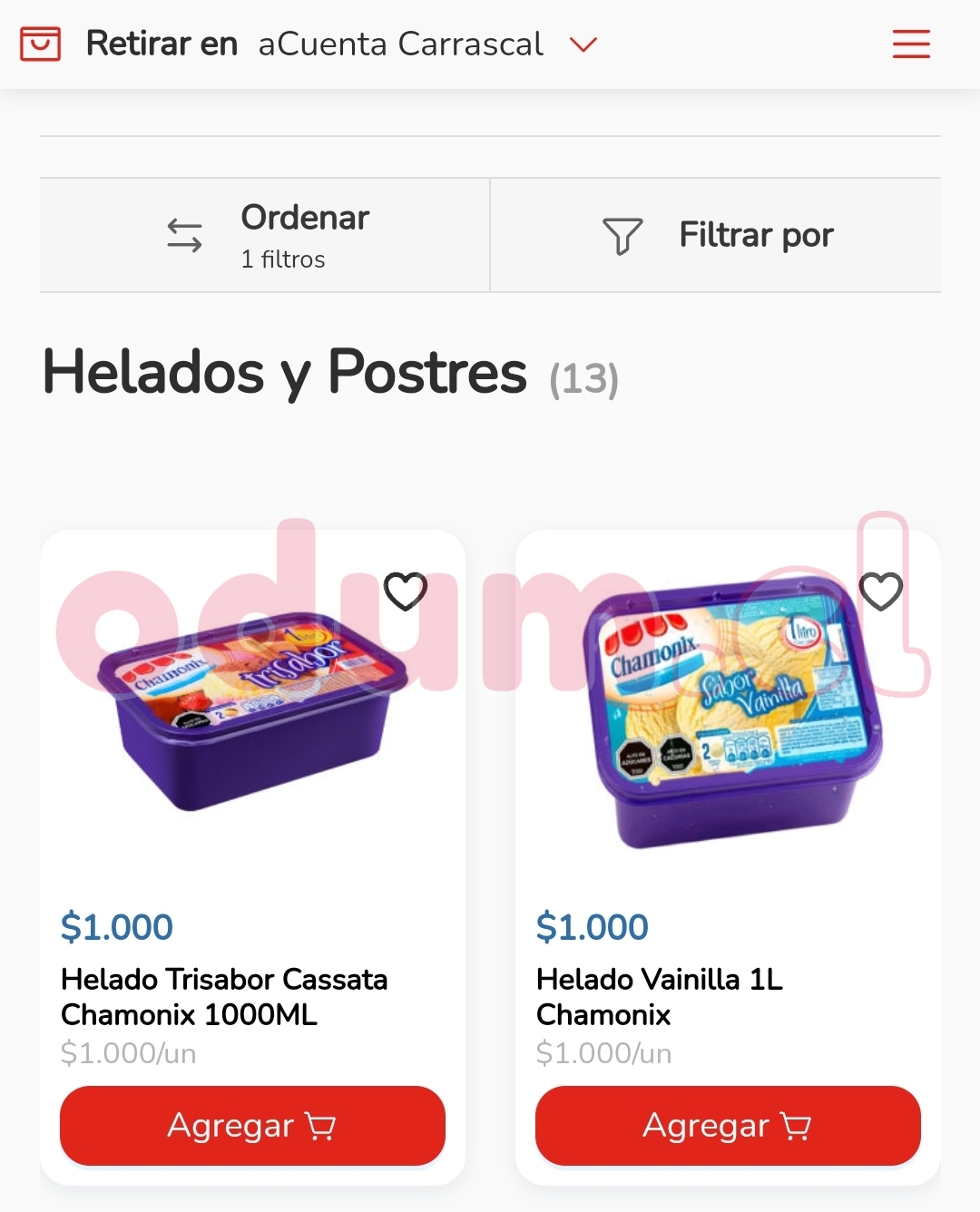
Task: Expand the aCuenta Carrascal store dropdown
Action: [x=583, y=44]
